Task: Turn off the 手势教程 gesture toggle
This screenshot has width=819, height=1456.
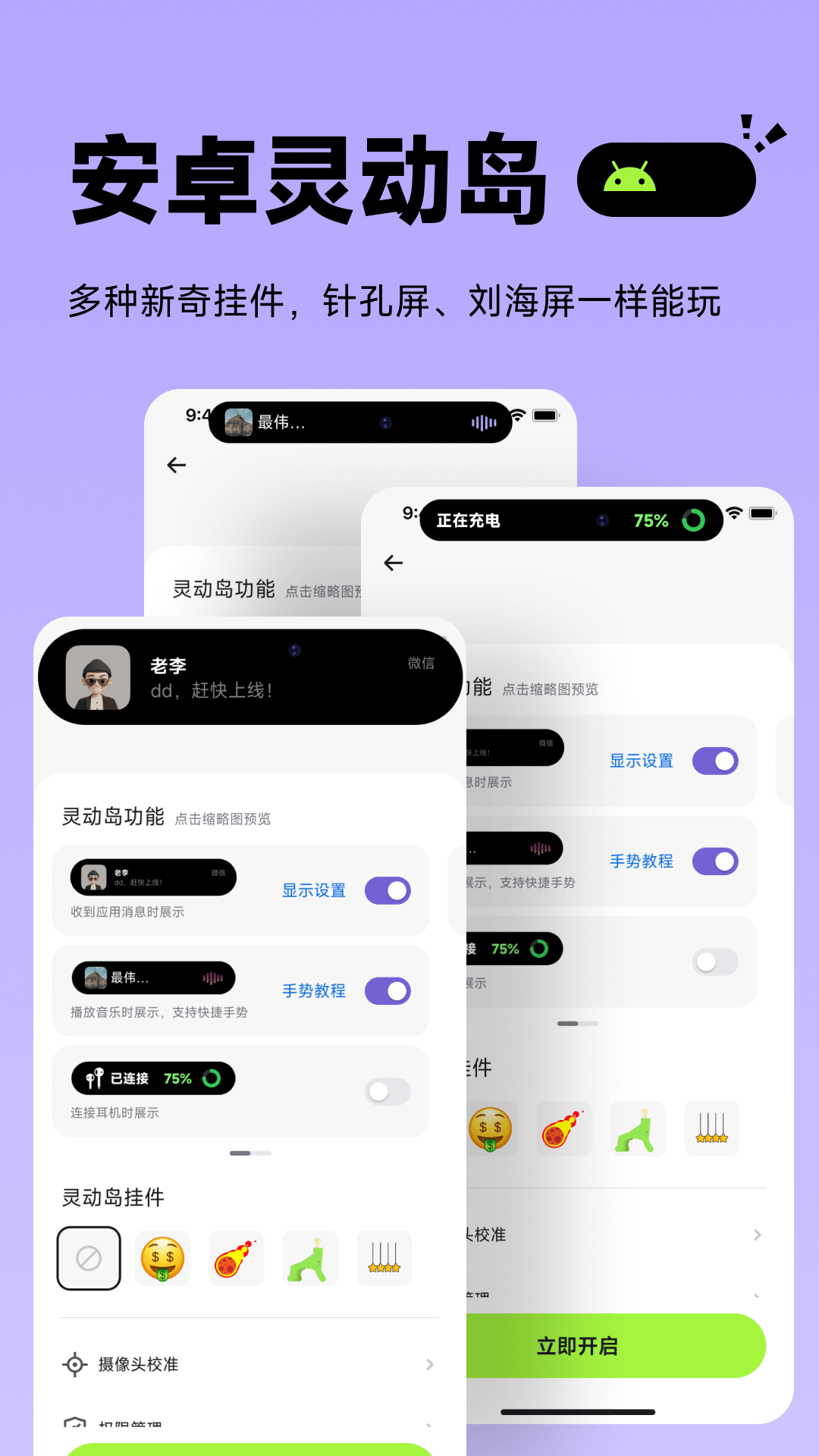Action: 387,990
